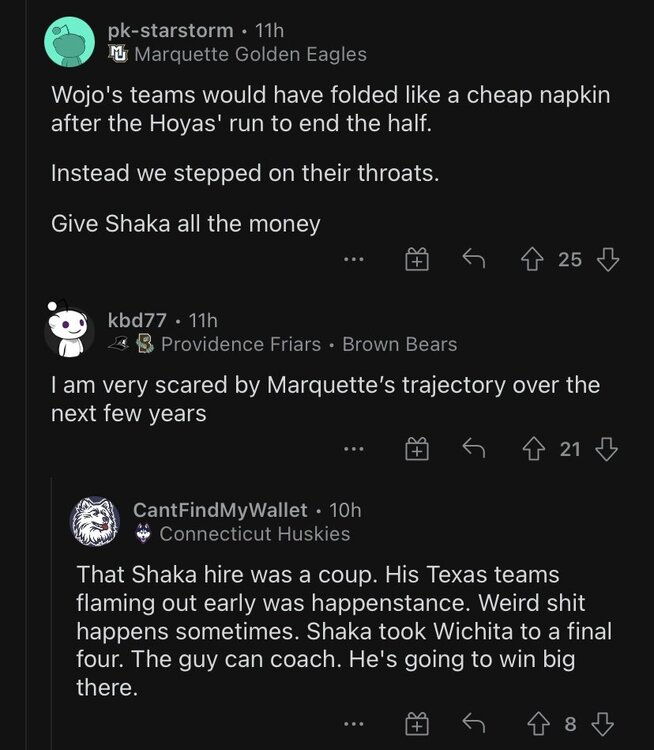Open overflow menu on pk-starstorm's comment
This screenshot has height=750, width=654.
(x=351, y=260)
